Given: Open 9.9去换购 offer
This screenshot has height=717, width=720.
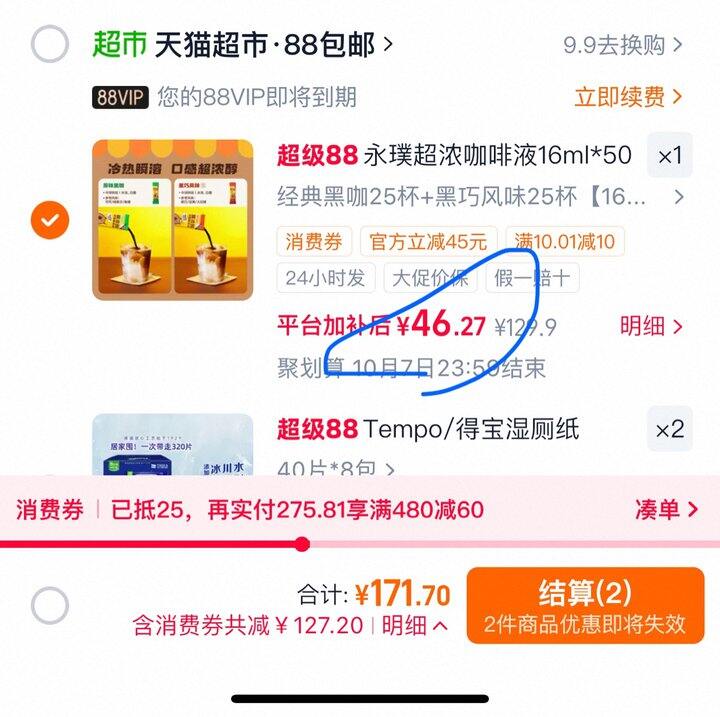Looking at the screenshot, I should pos(622,45).
